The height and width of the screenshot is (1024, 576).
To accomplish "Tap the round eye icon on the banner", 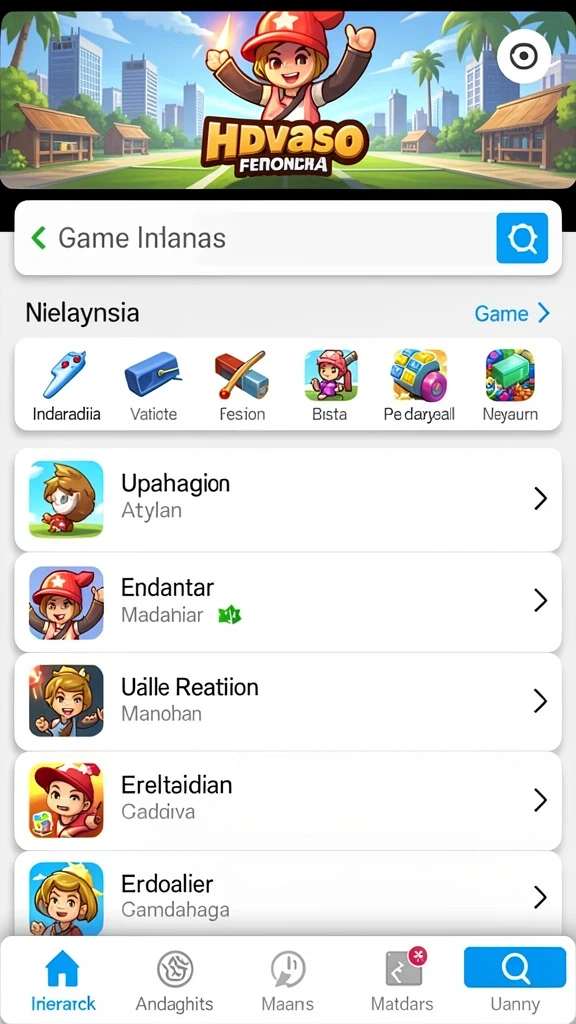I will click(523, 57).
